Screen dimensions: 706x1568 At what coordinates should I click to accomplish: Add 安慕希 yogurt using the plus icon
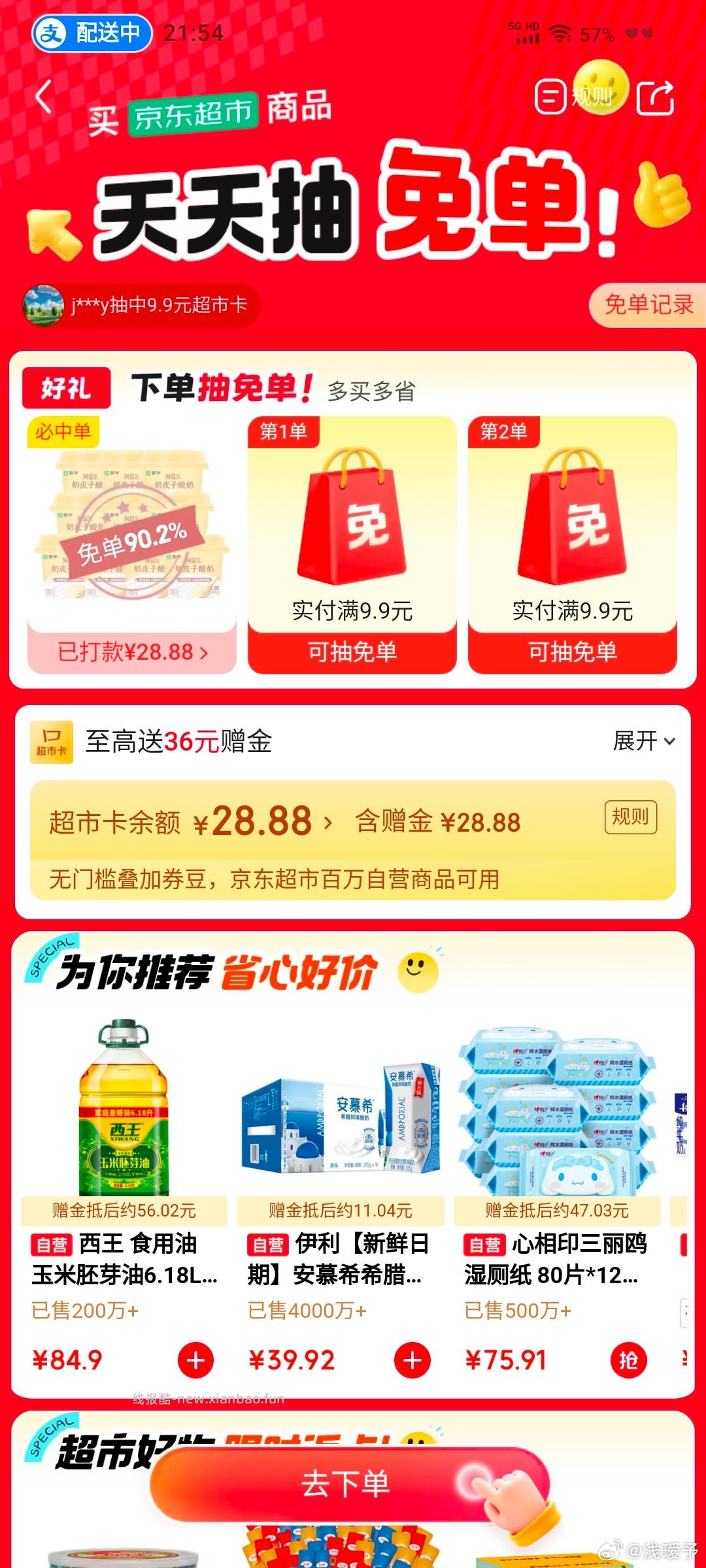click(412, 1360)
